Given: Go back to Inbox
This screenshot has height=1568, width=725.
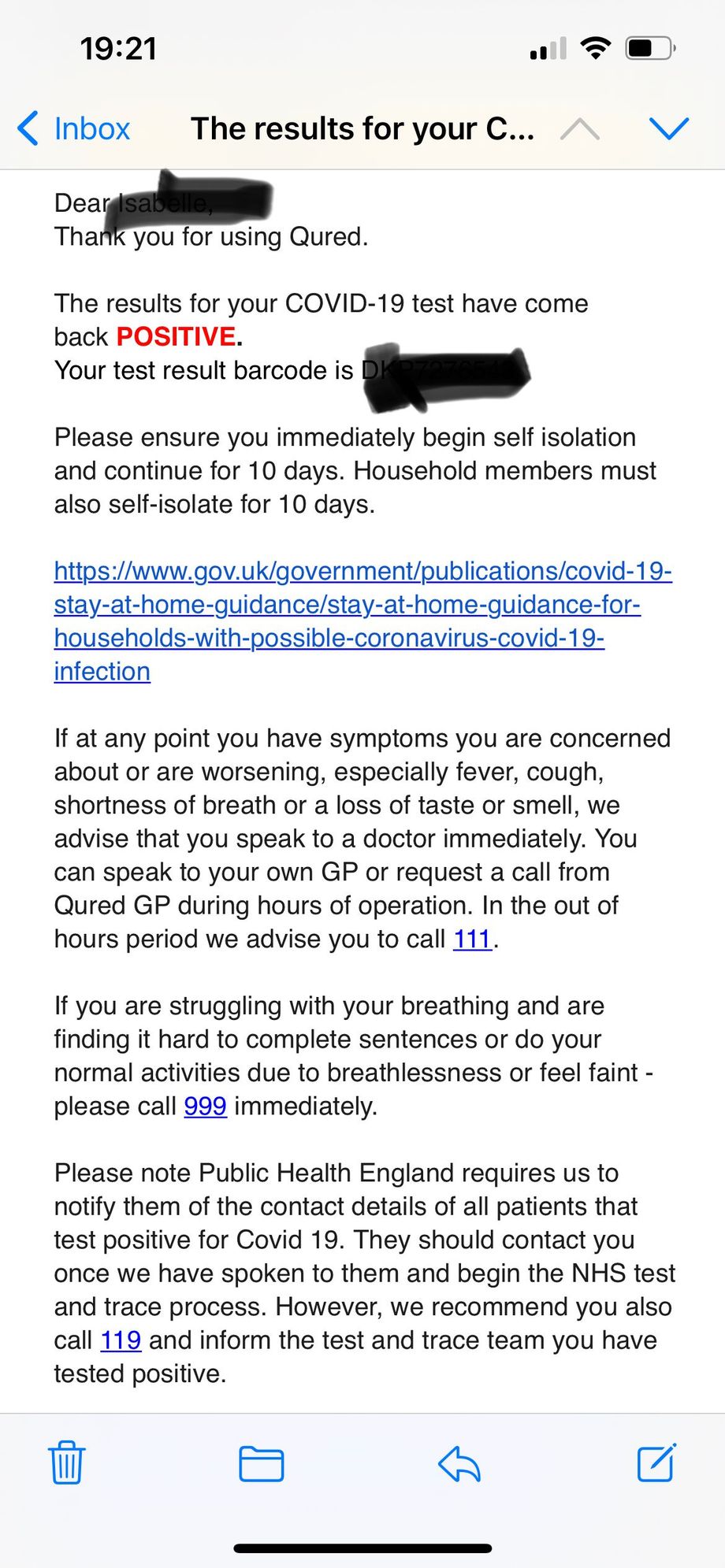Looking at the screenshot, I should pyautogui.click(x=74, y=128).
